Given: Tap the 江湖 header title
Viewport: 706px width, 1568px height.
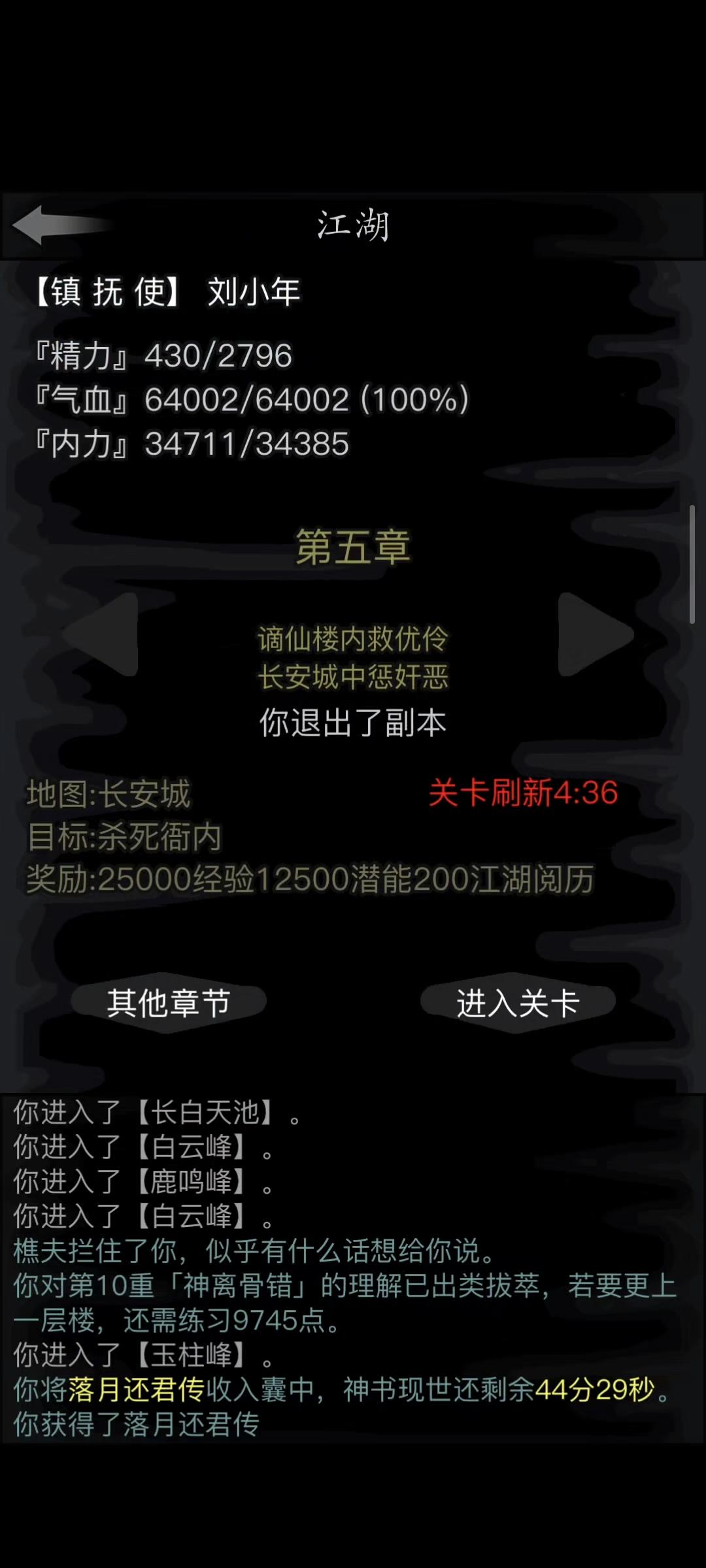Looking at the screenshot, I should (353, 225).
